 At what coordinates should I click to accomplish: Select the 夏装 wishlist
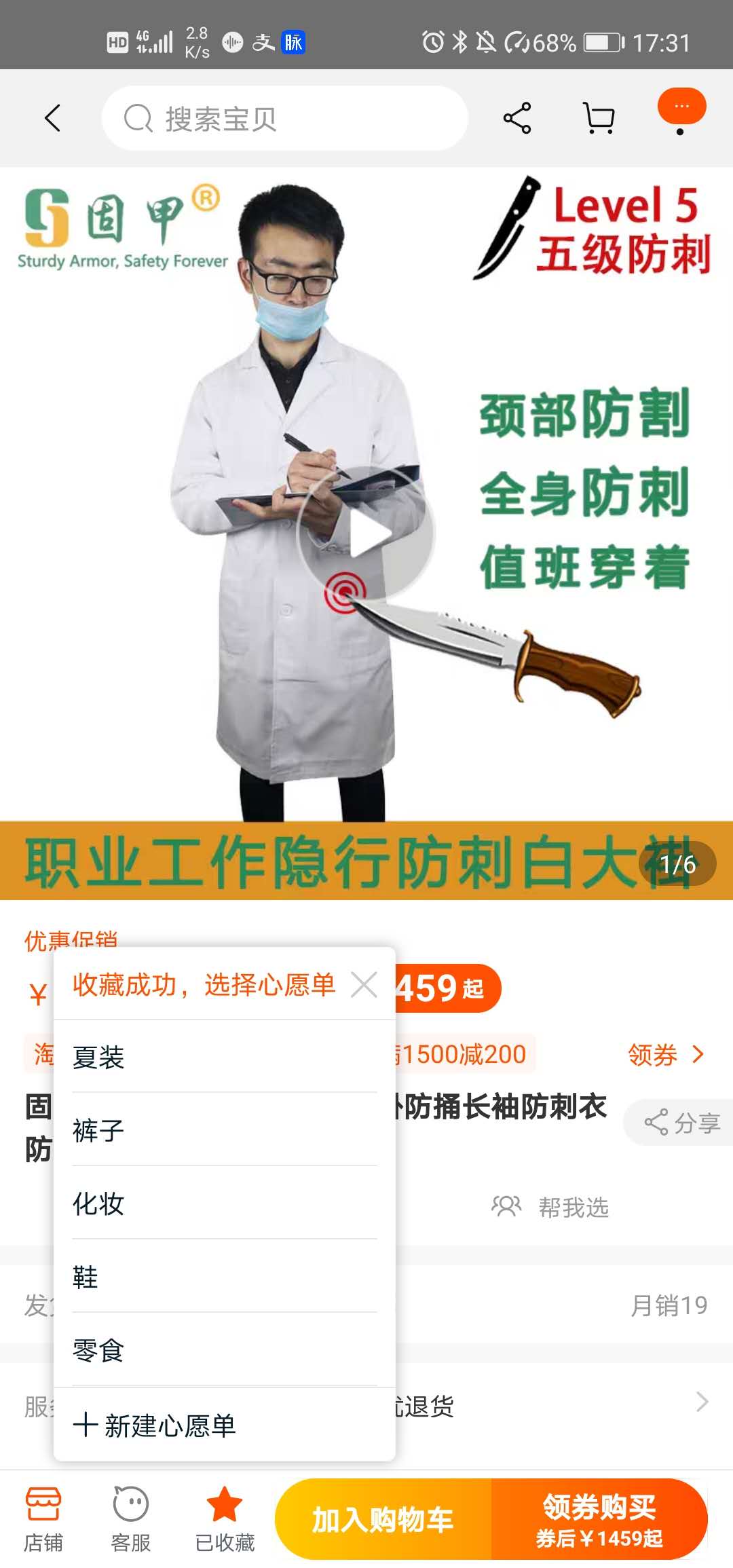coord(225,1057)
